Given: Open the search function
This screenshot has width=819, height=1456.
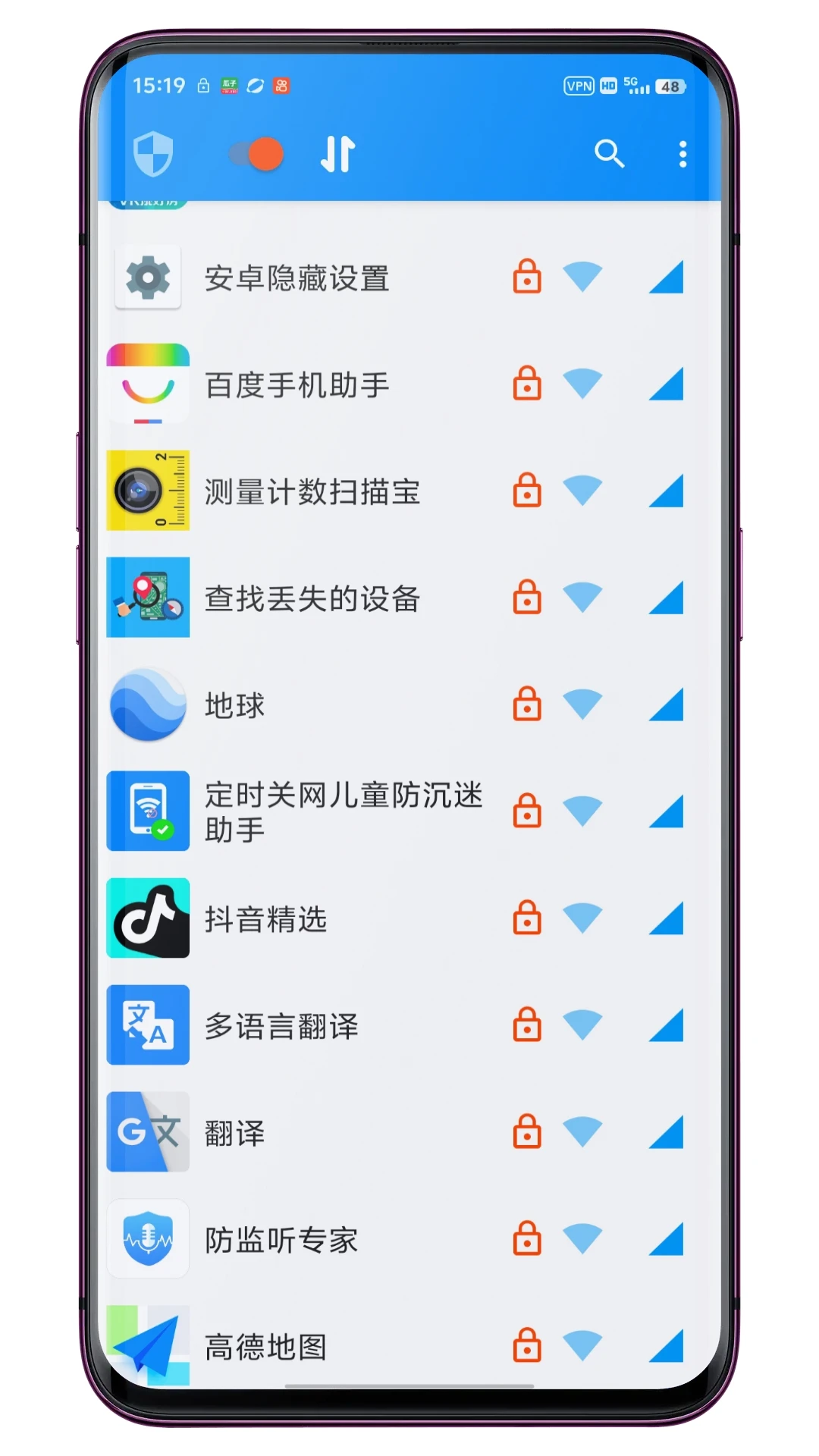Looking at the screenshot, I should click(610, 154).
